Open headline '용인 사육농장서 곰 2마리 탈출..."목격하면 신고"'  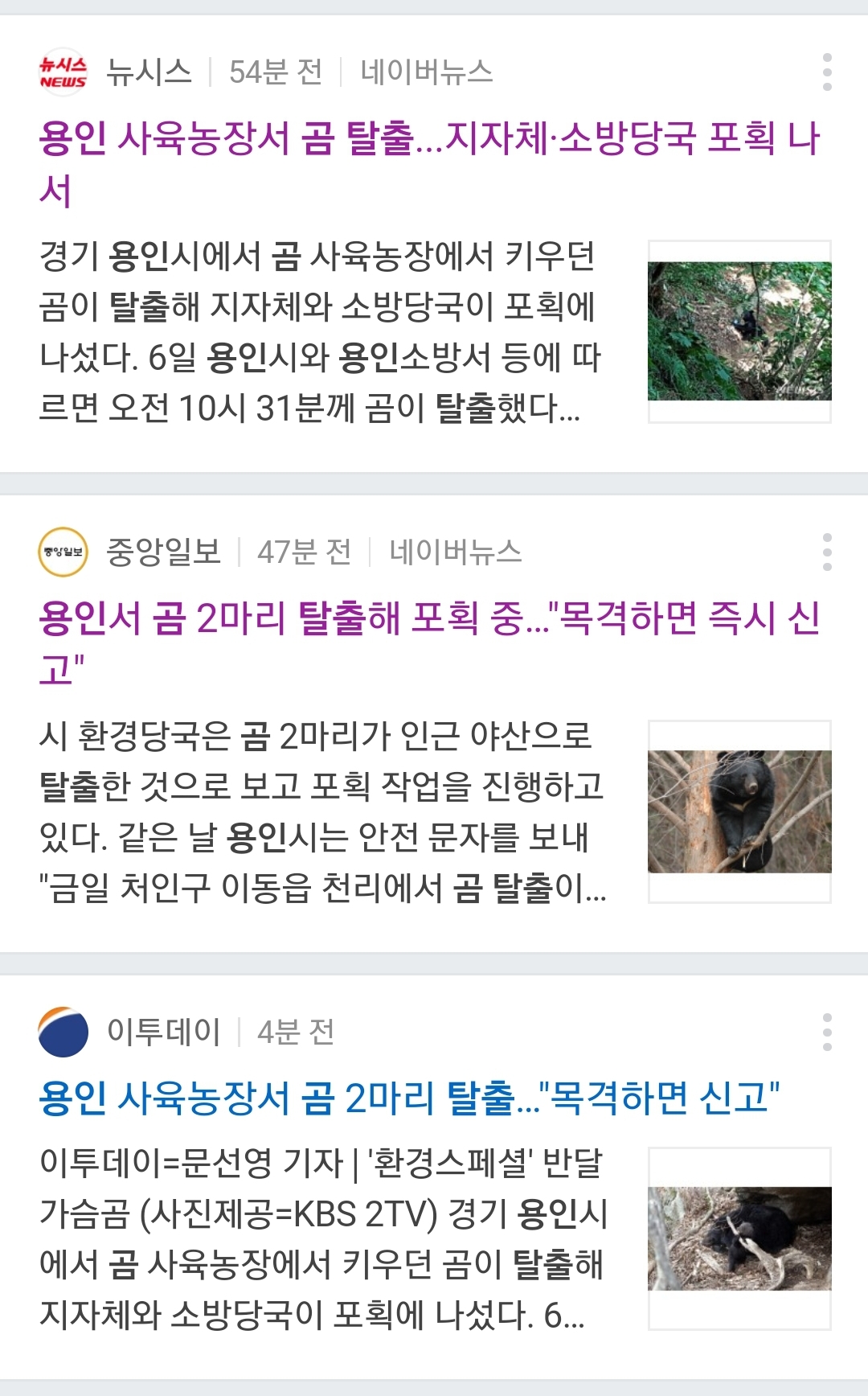tap(409, 1098)
